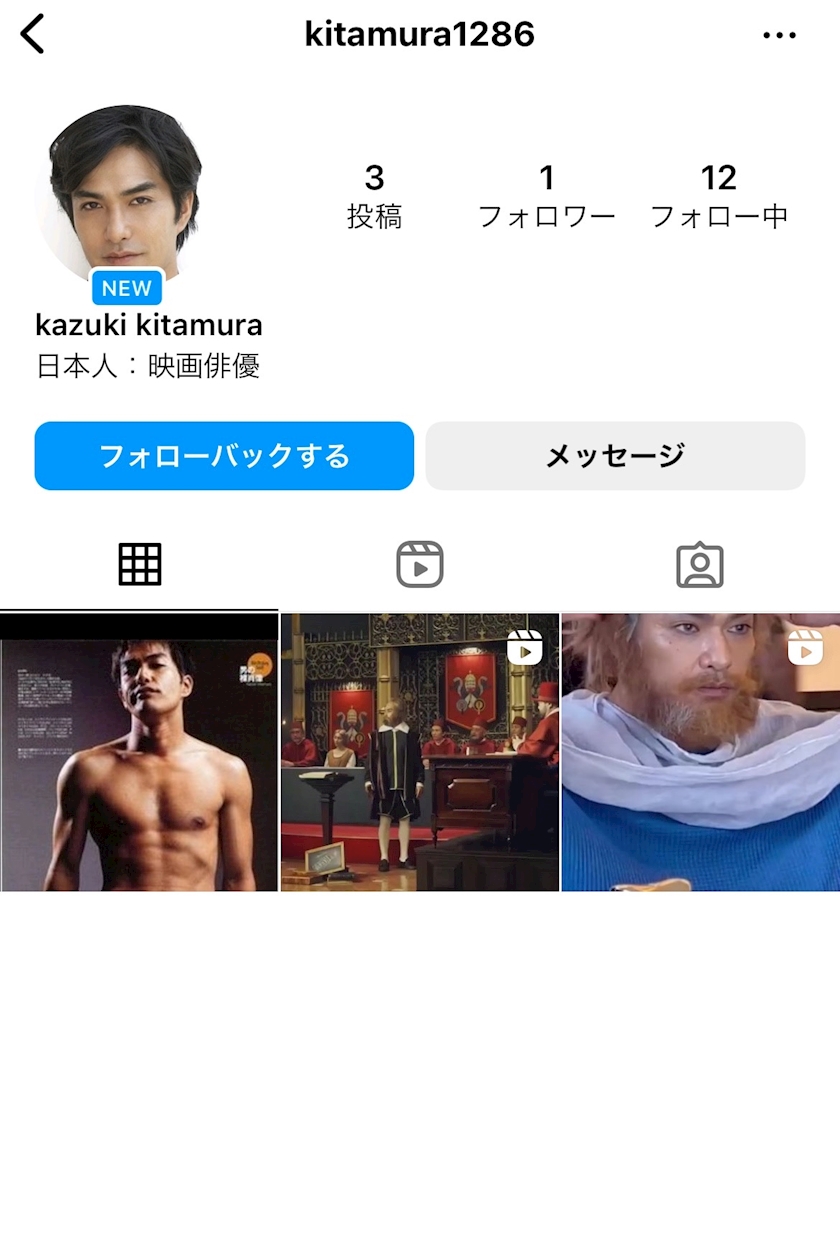Open the shirtless man magazine post
This screenshot has width=840, height=1260.
139,752
